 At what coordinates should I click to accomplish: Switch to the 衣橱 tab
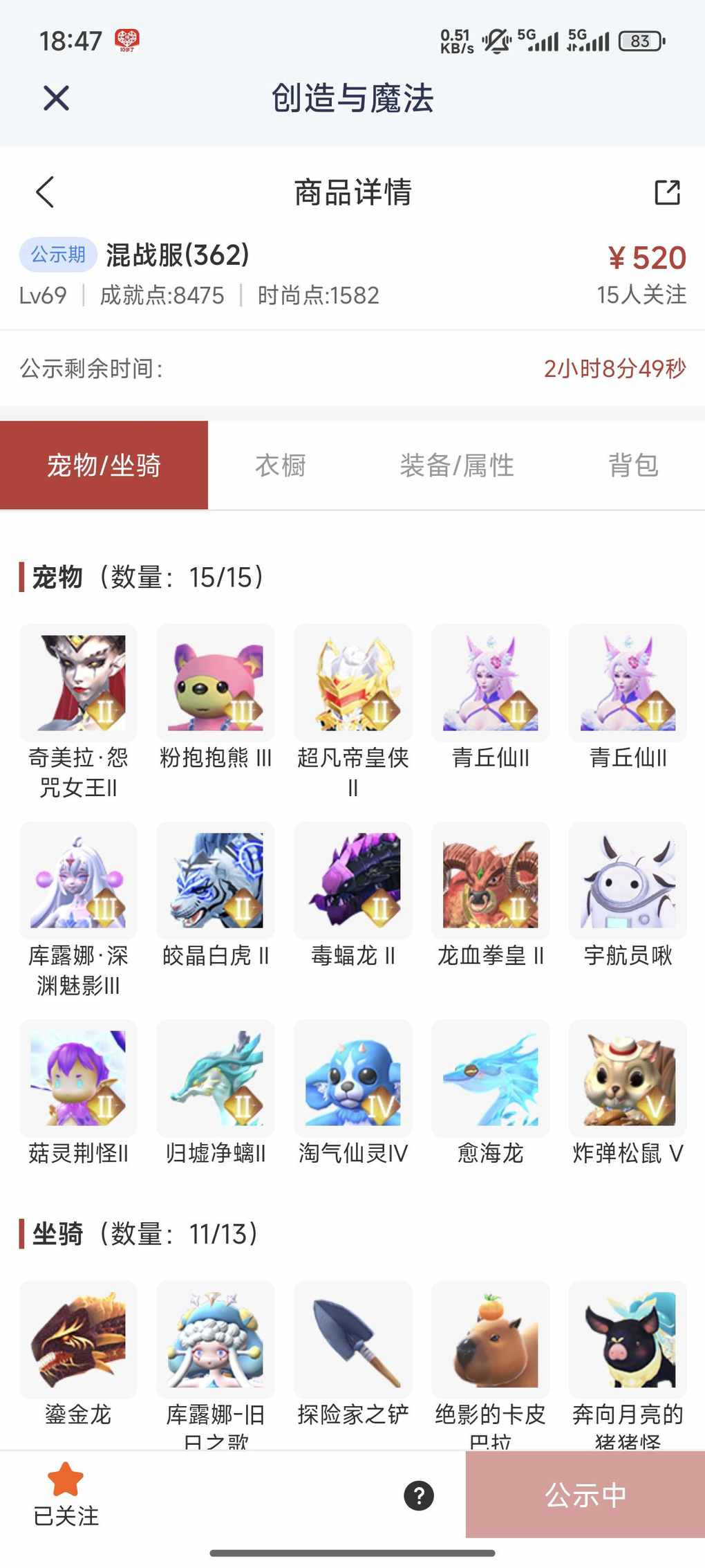[x=281, y=465]
